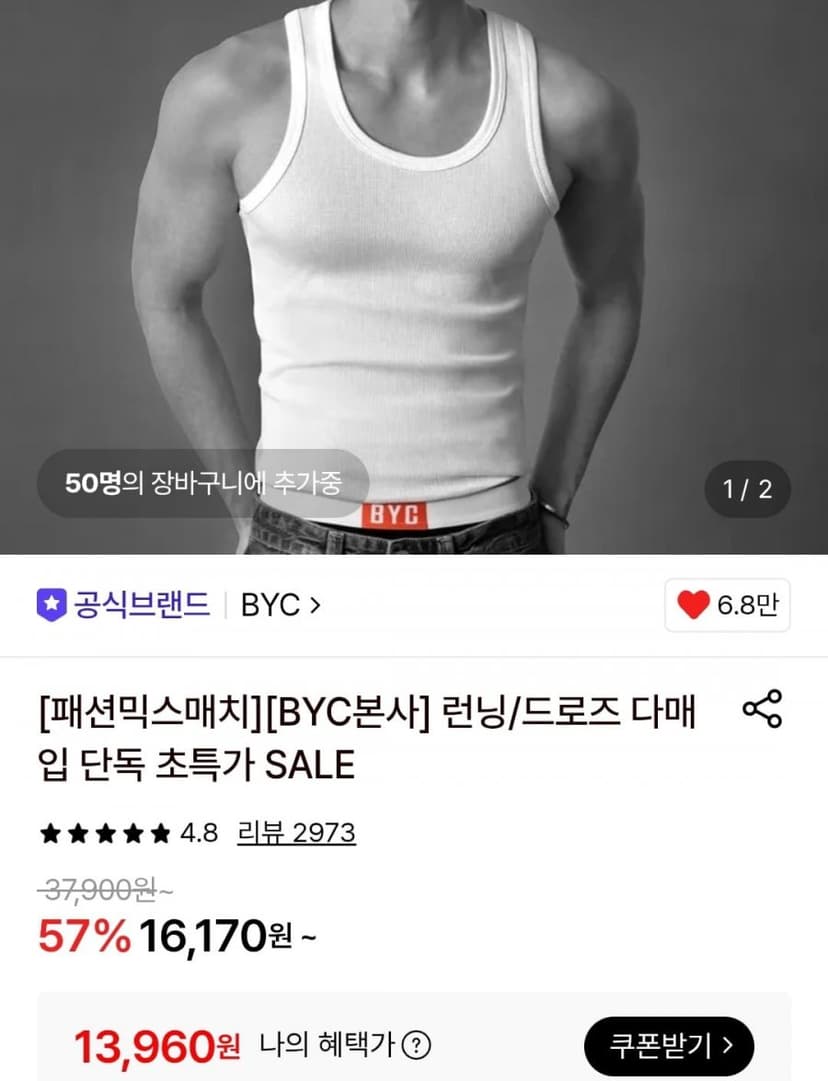828x1081 pixels.
Task: Open the BYC brand store link
Action: (281, 605)
